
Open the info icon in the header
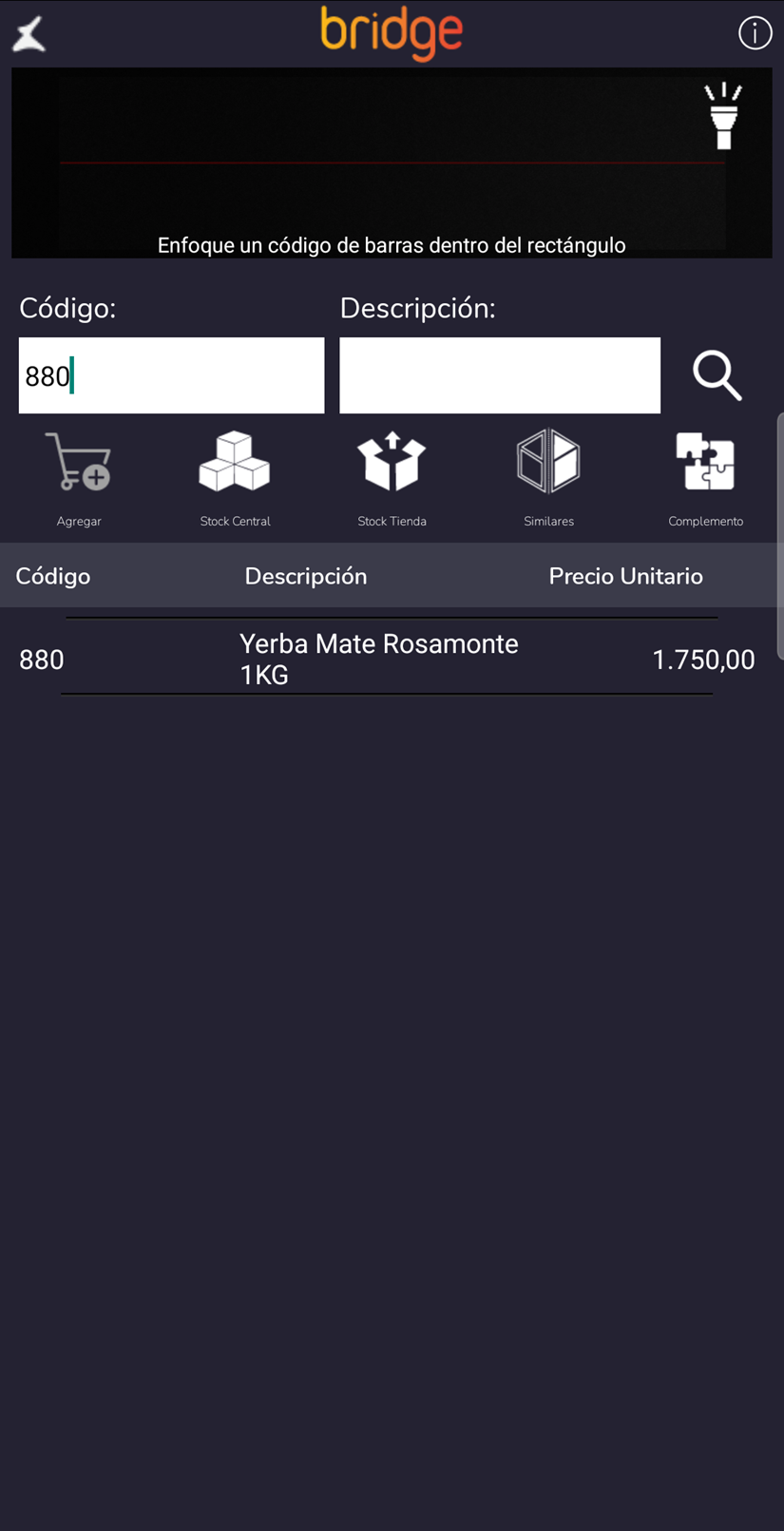click(755, 33)
